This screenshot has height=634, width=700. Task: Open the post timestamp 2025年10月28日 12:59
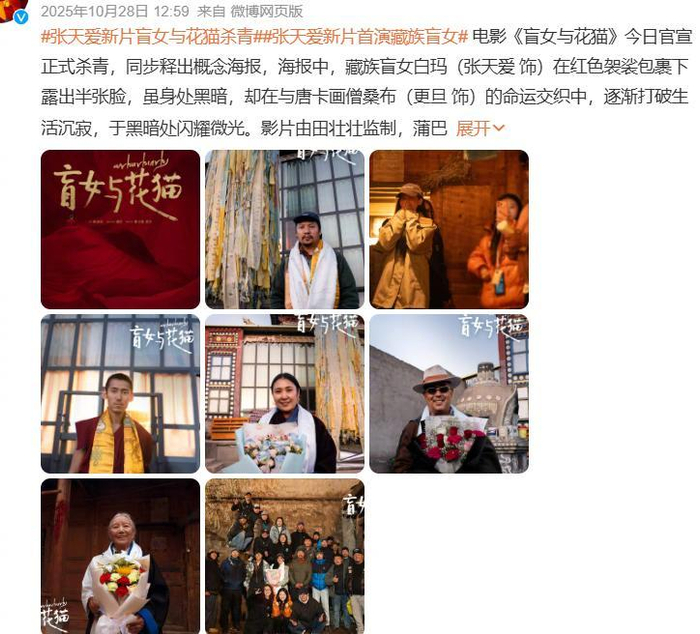(100, 11)
